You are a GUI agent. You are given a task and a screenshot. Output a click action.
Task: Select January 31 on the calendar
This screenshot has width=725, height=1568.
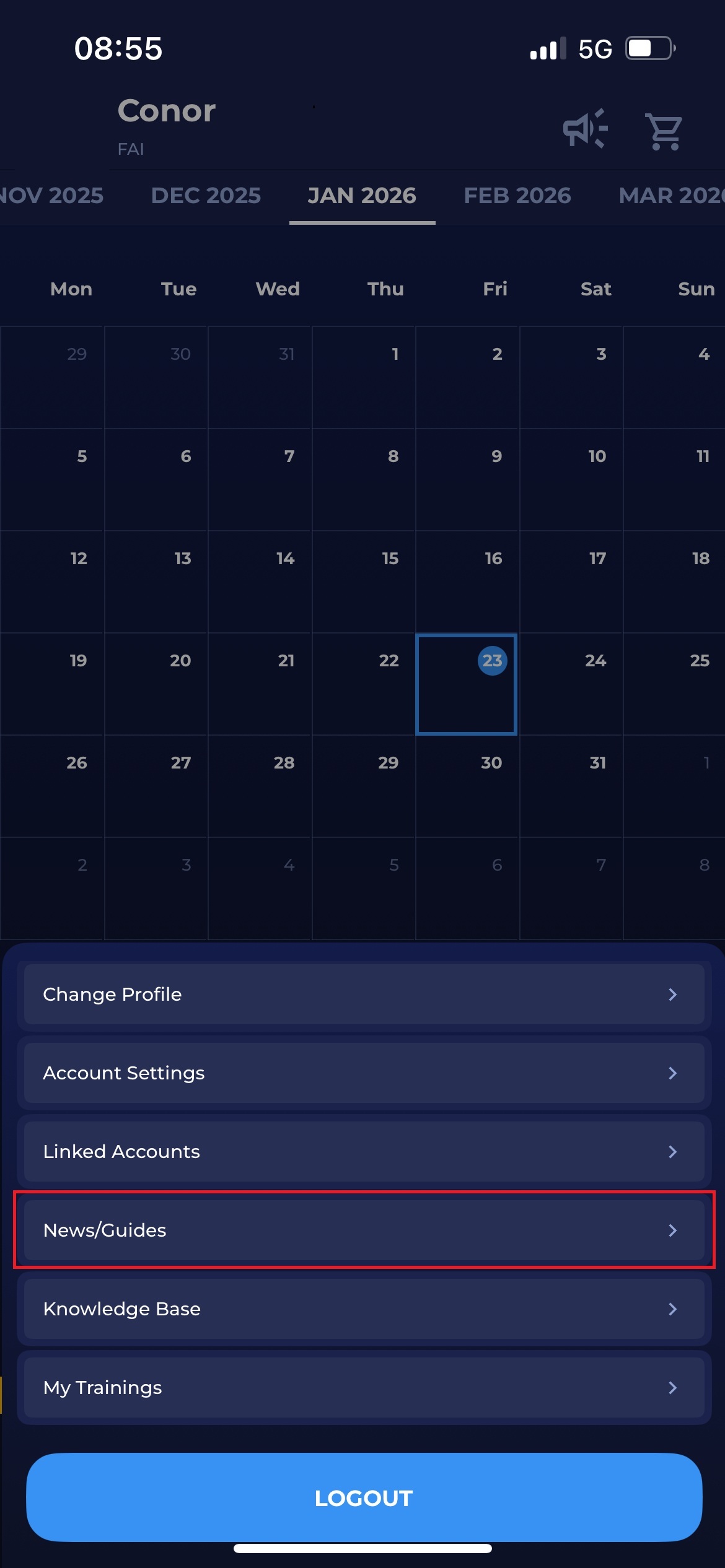tap(571, 785)
